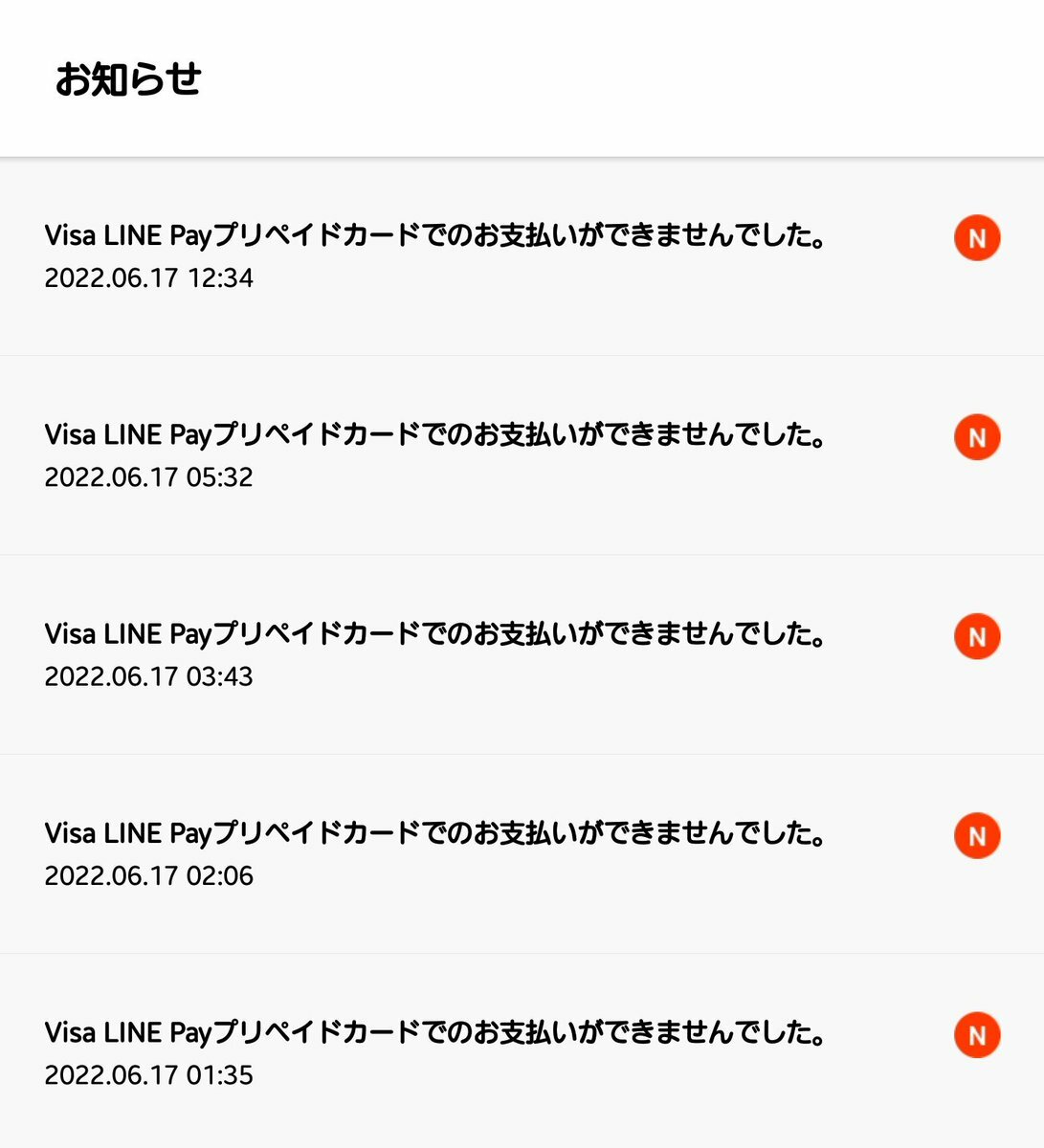The height and width of the screenshot is (1148, 1044).
Task: Select the notification timestamped 02:06
Action: coord(435,853)
